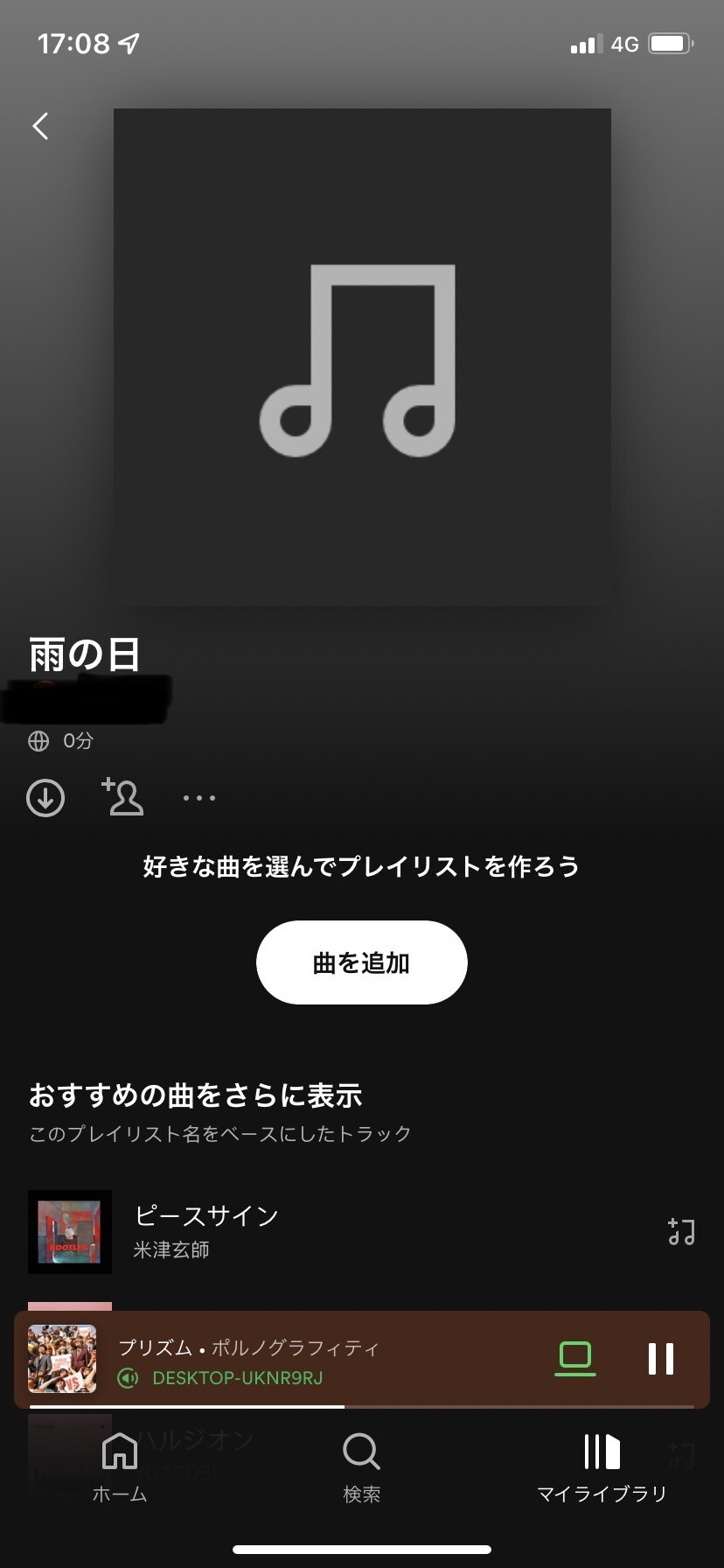Pause playback of プリズム
This screenshot has height=1568, width=724.
click(660, 1359)
